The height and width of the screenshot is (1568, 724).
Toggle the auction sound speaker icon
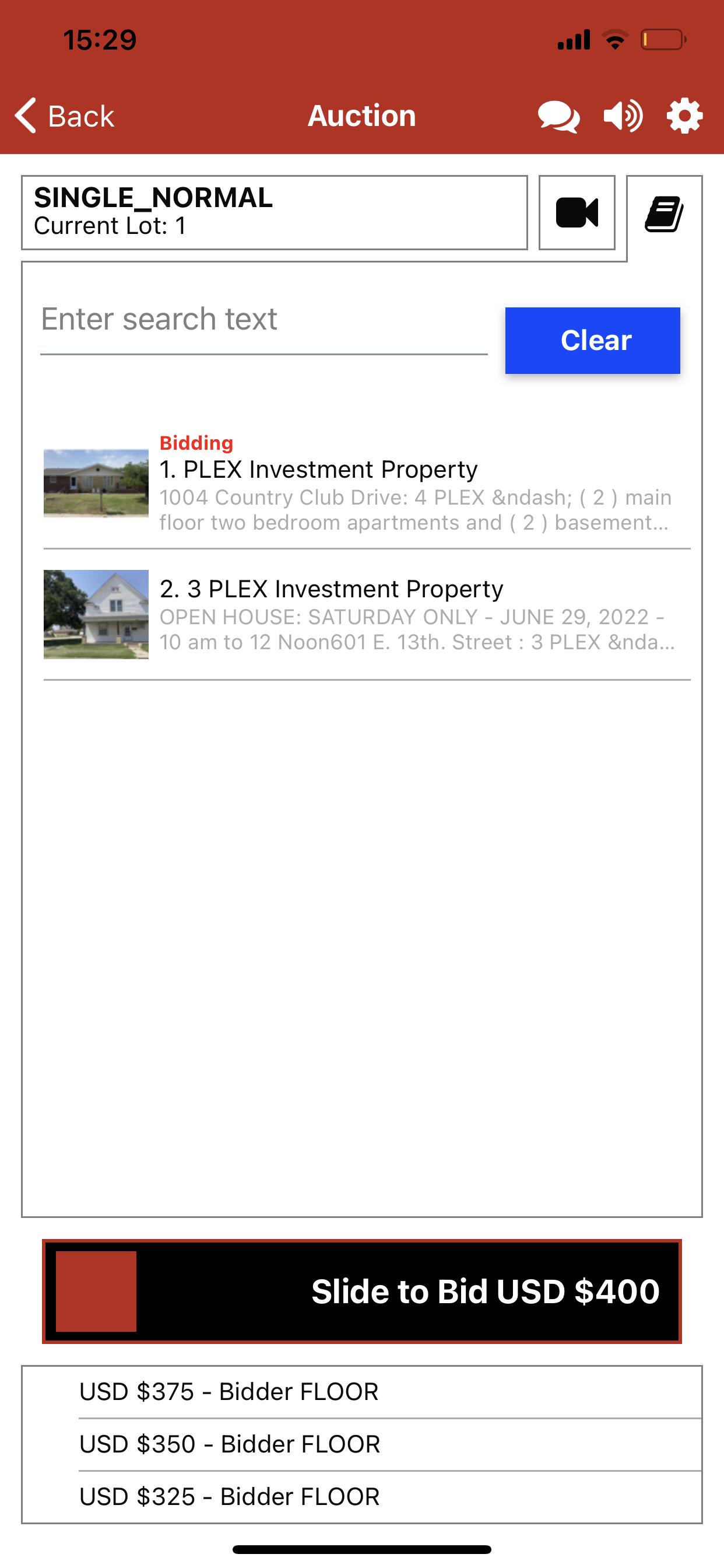coord(623,116)
